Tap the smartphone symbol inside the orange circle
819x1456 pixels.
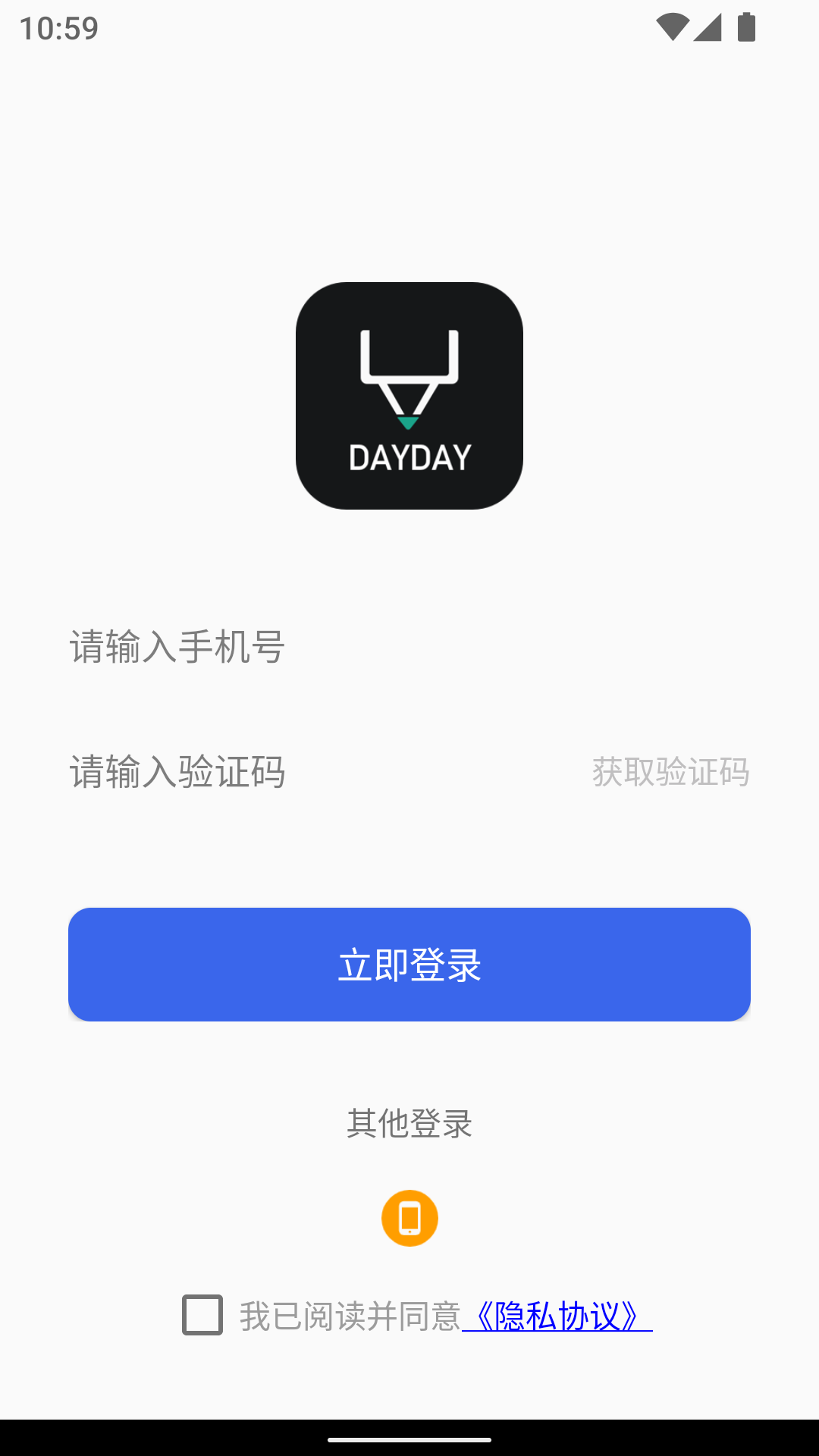(409, 1217)
